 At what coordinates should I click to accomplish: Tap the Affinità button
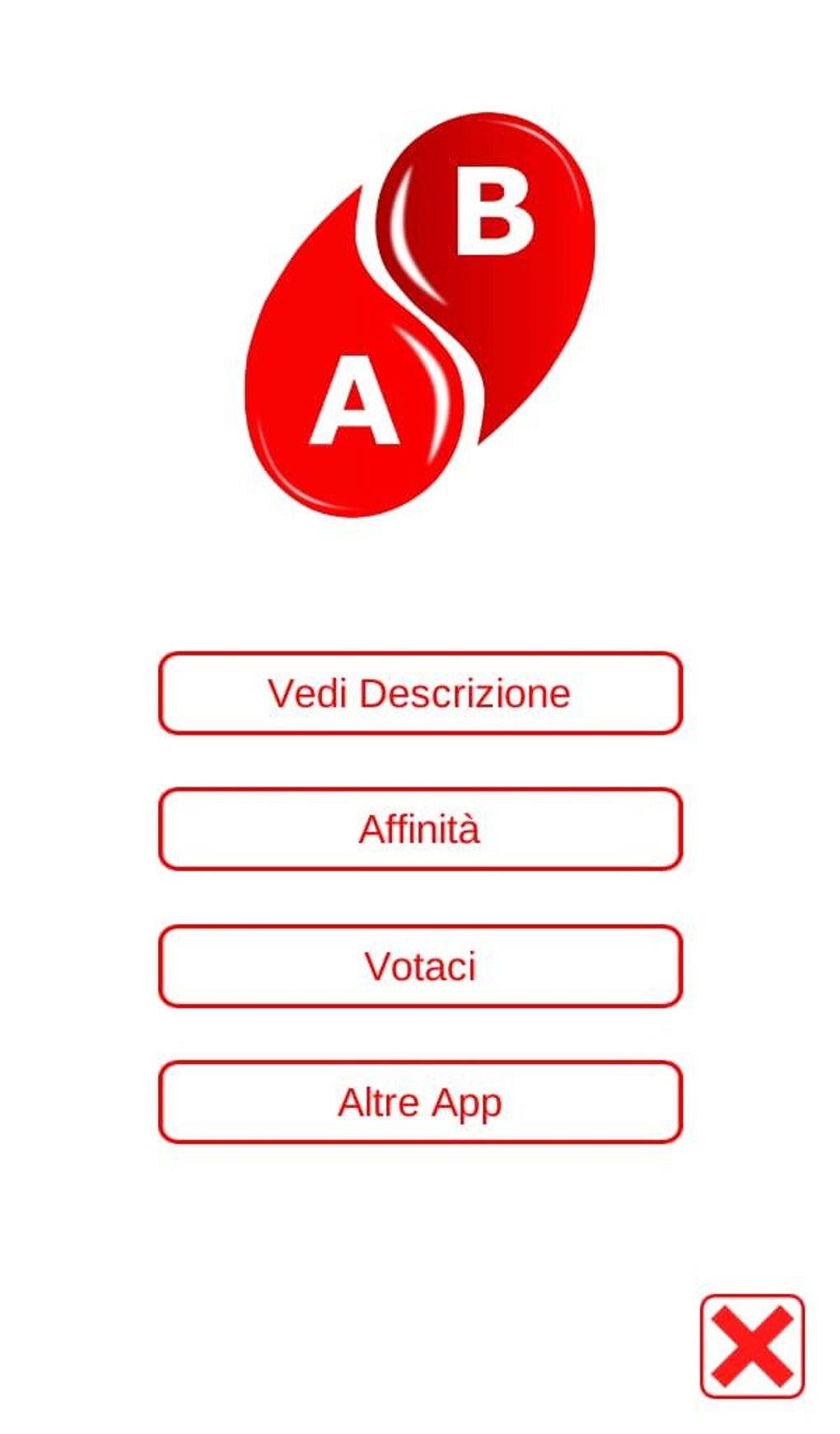coord(420,829)
